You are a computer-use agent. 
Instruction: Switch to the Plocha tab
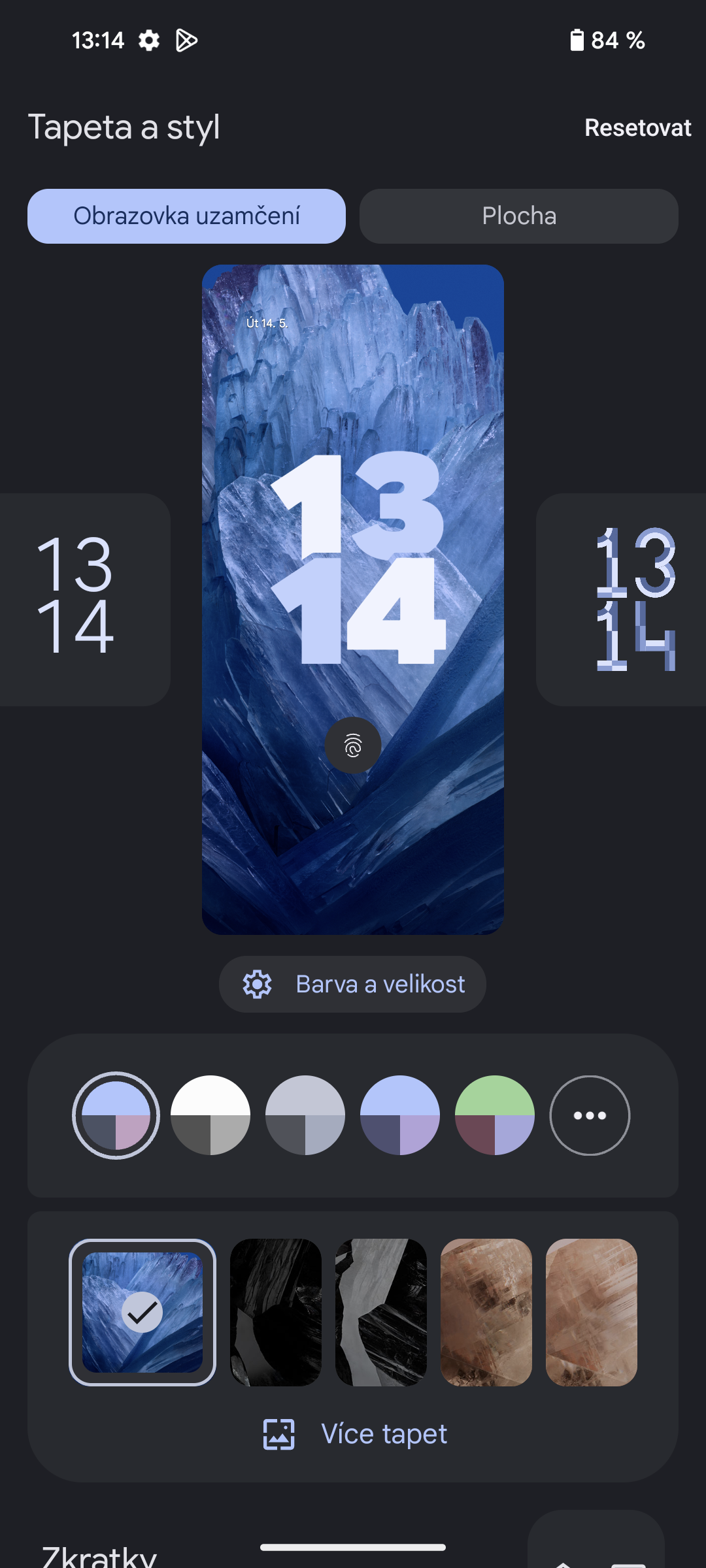[518, 216]
